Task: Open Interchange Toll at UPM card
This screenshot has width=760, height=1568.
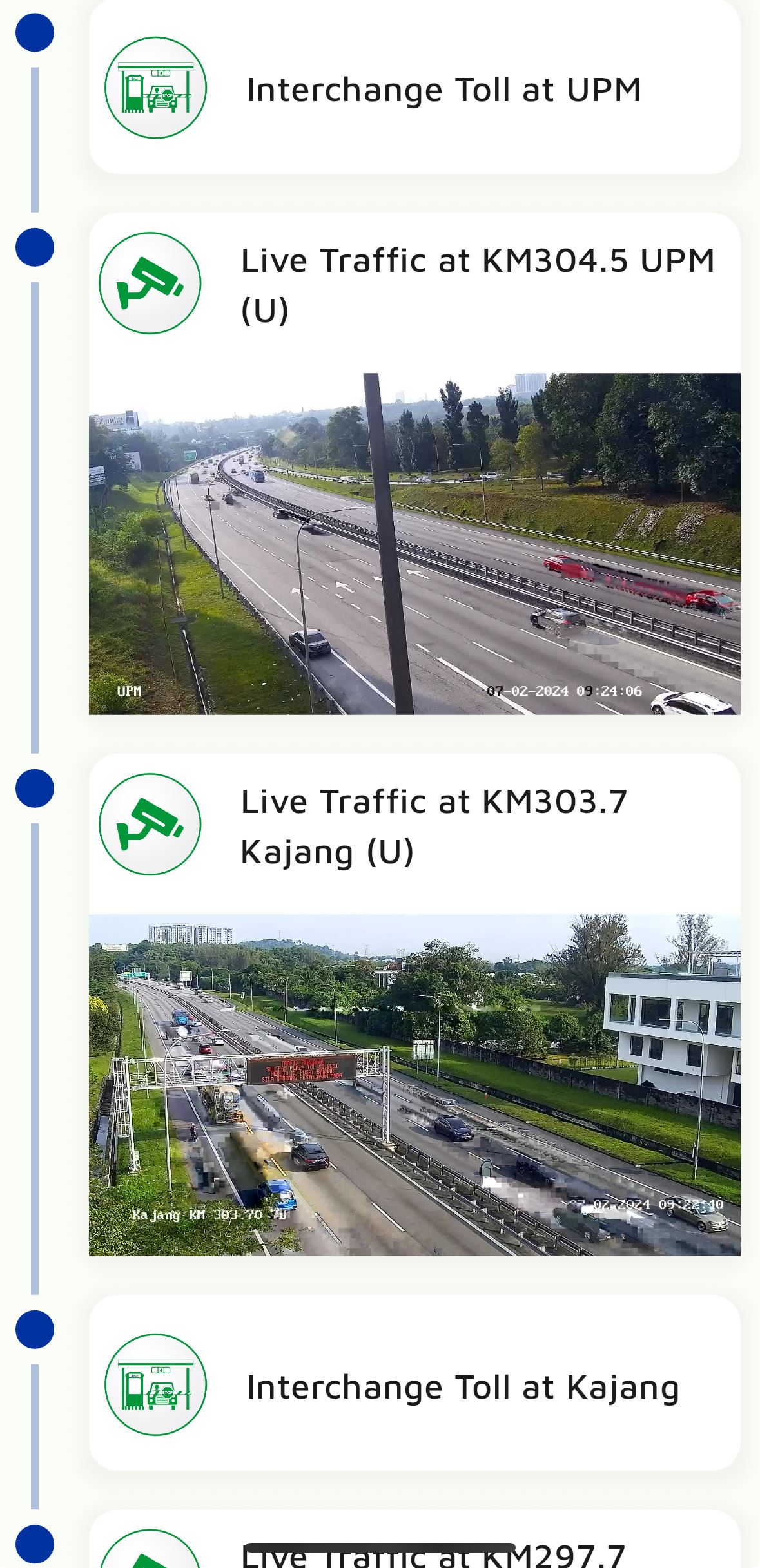Action: point(414,88)
